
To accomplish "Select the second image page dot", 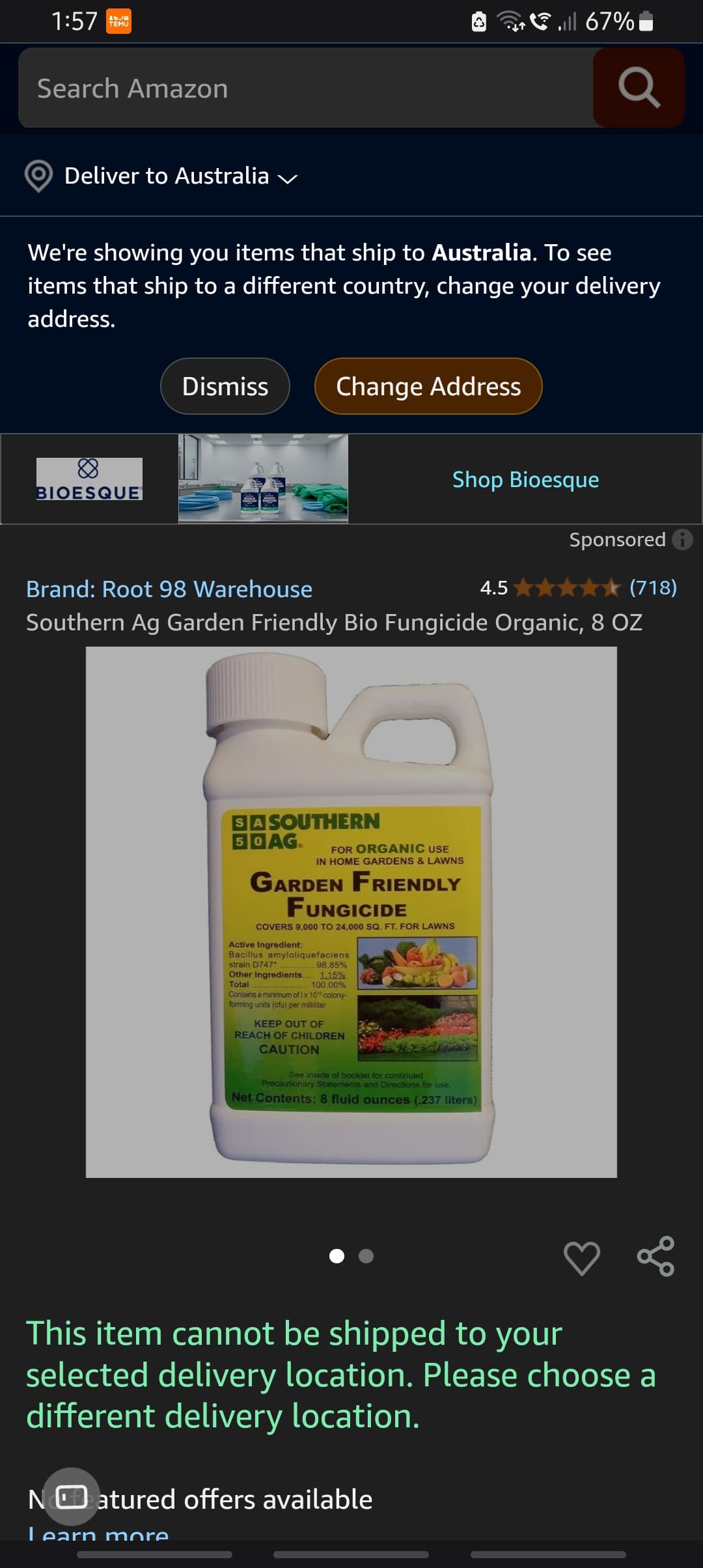I will [366, 1256].
